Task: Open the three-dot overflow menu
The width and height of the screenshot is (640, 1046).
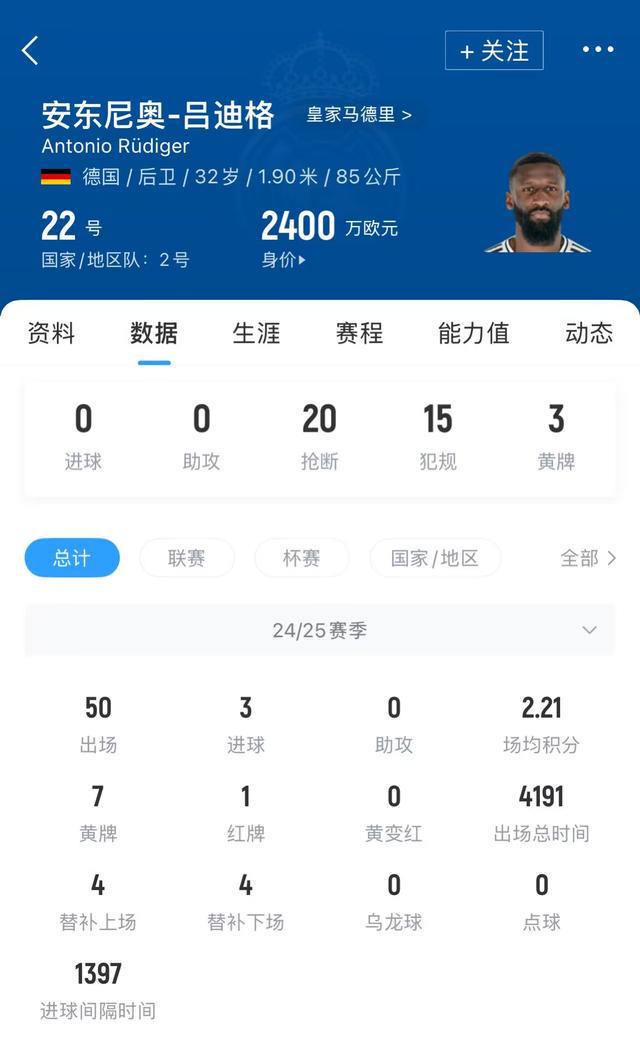Action: [598, 50]
